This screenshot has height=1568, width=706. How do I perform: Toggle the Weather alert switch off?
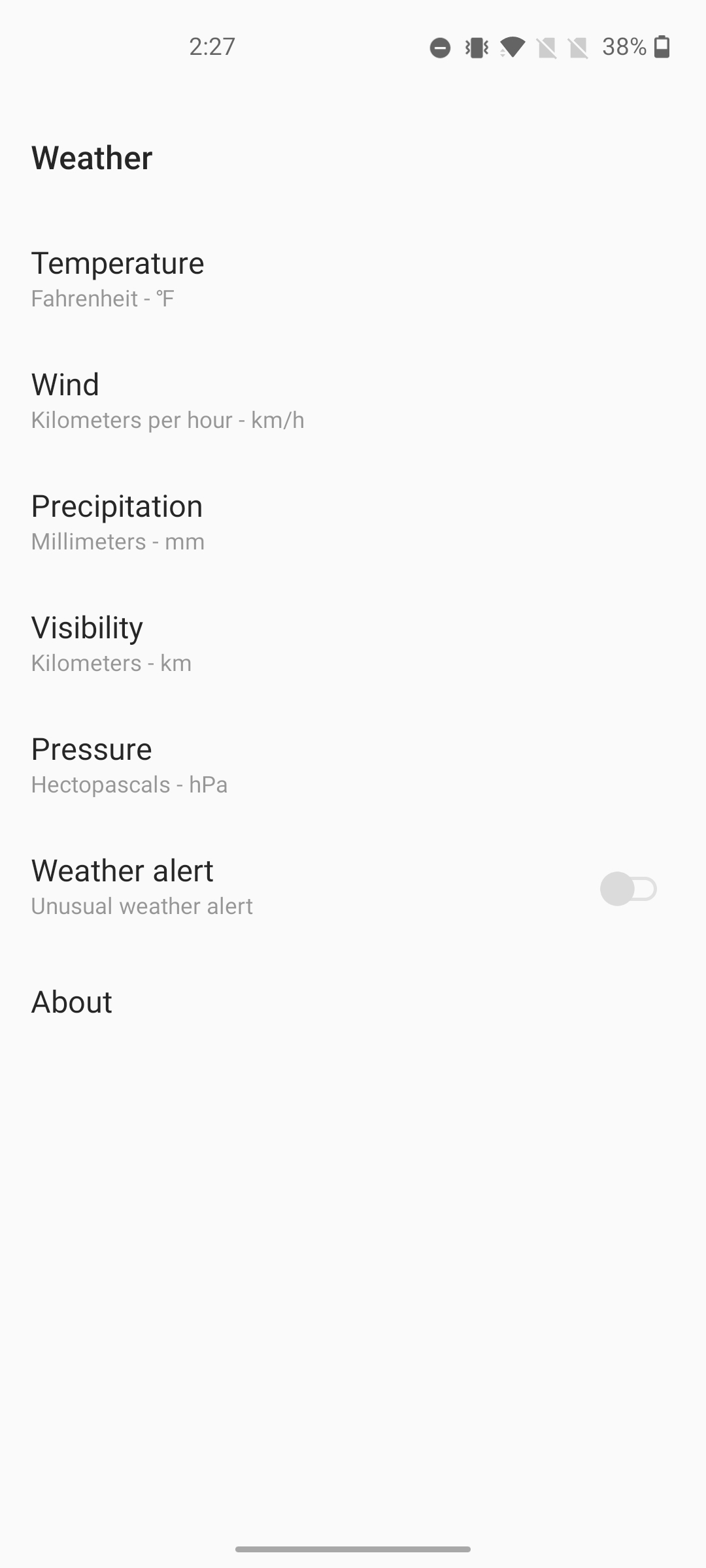630,887
